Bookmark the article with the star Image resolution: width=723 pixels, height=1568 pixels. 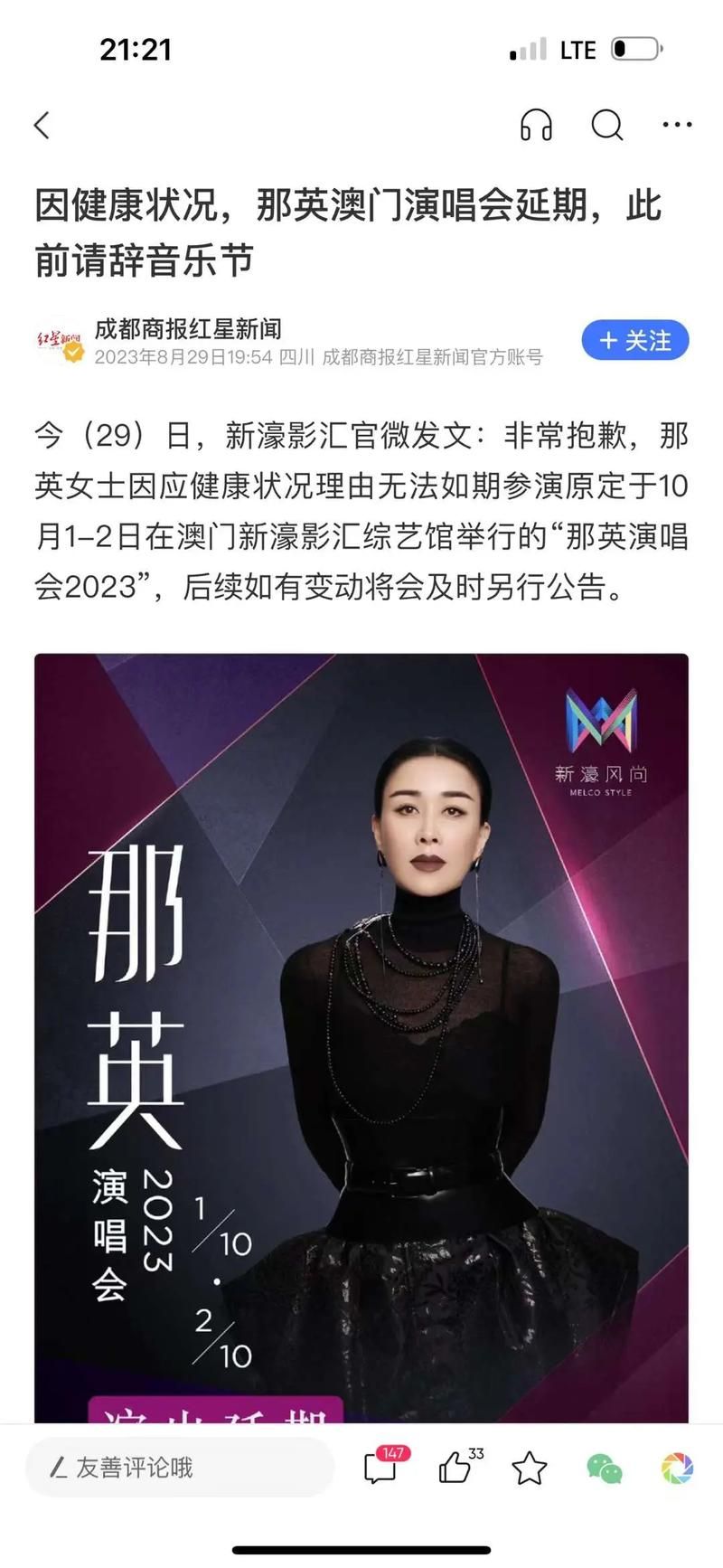click(x=530, y=1468)
